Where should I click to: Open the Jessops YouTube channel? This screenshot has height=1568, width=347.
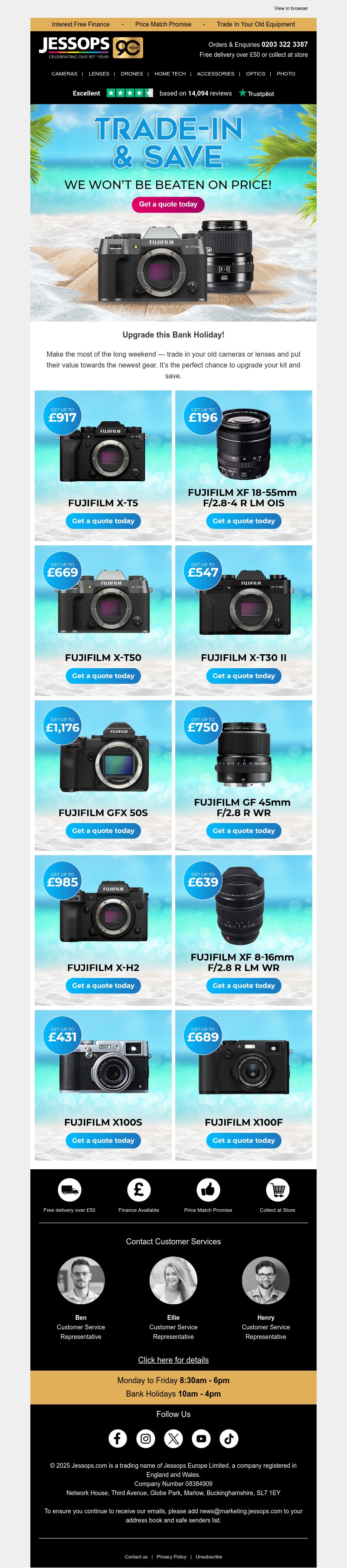click(x=201, y=1438)
